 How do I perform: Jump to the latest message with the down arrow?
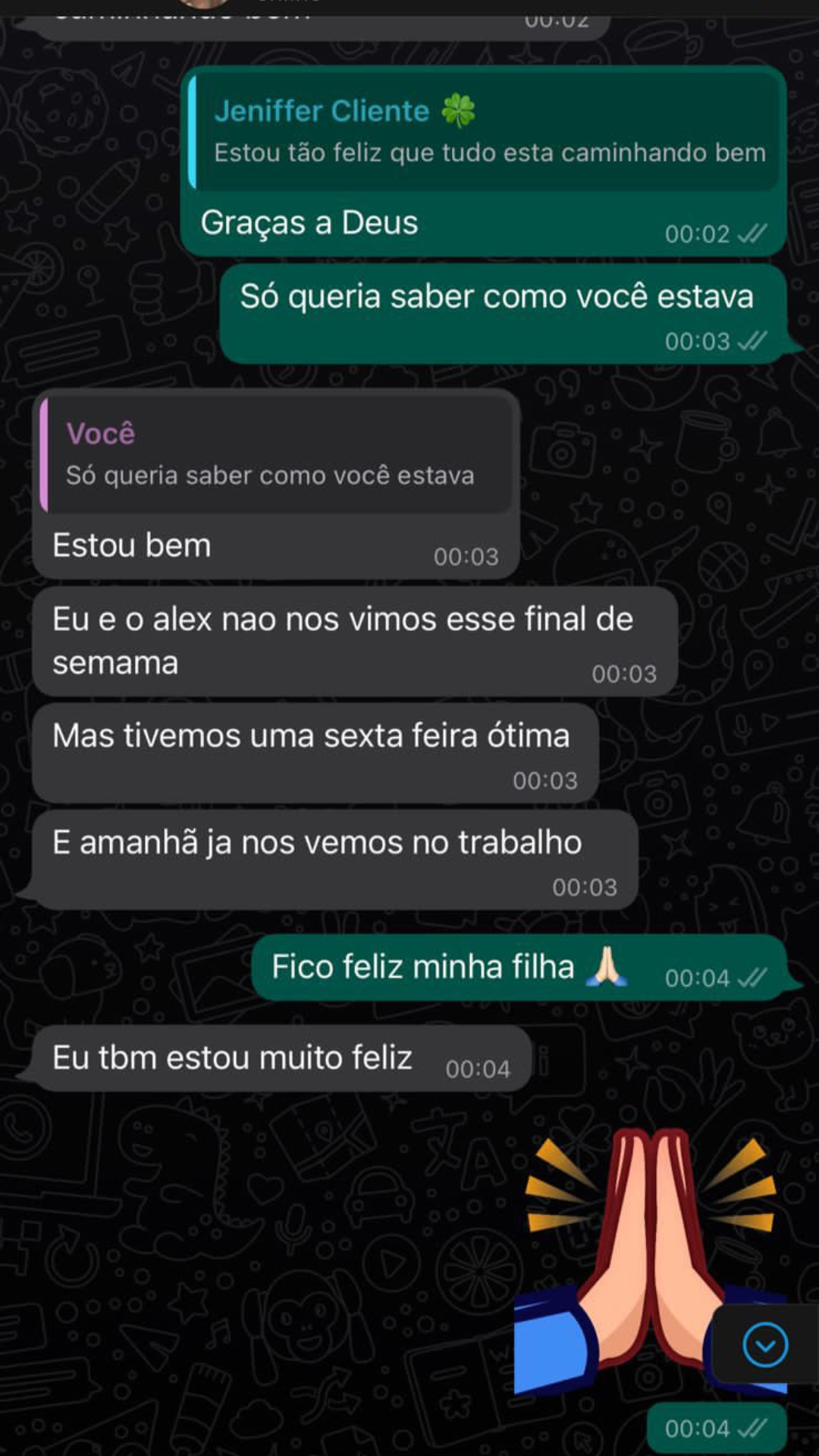click(x=764, y=1345)
